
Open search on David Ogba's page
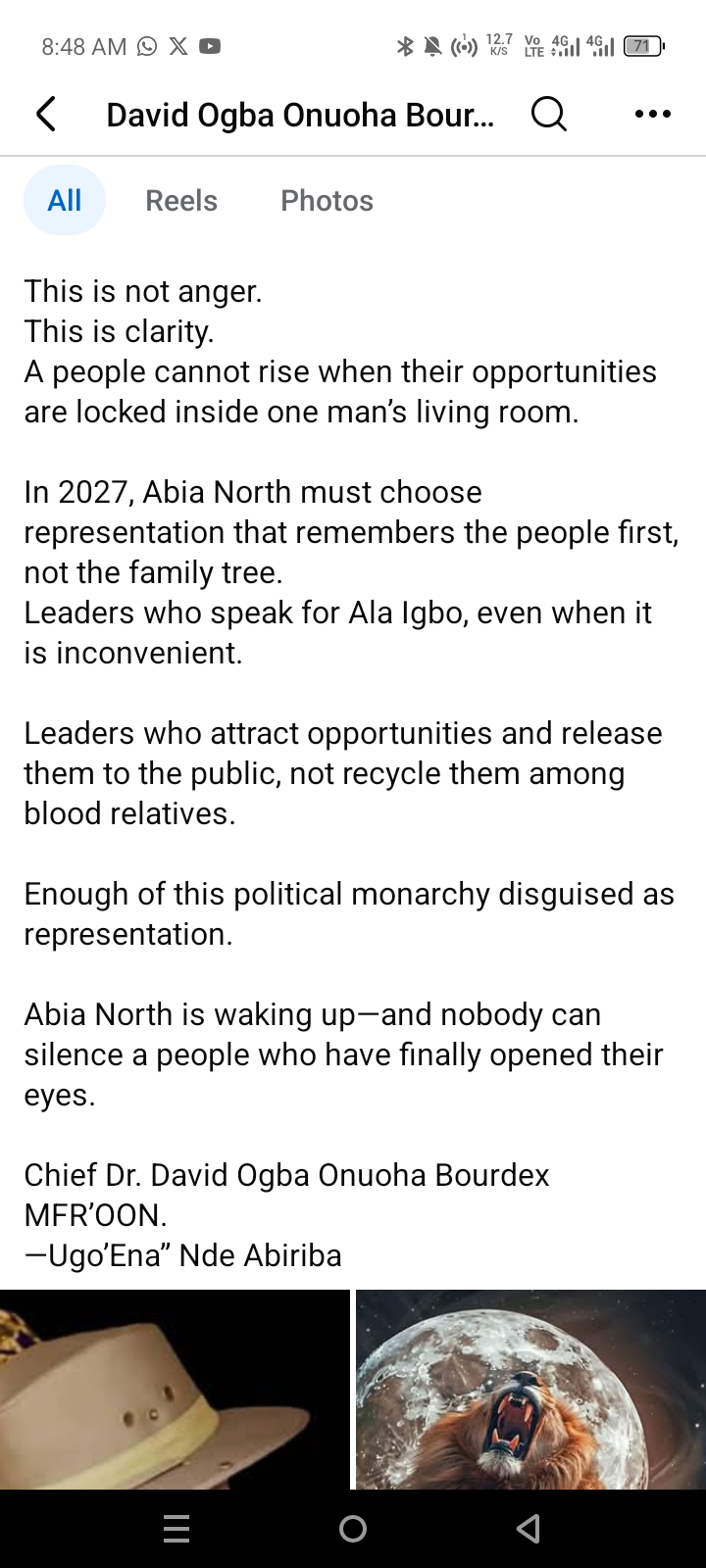pos(548,115)
